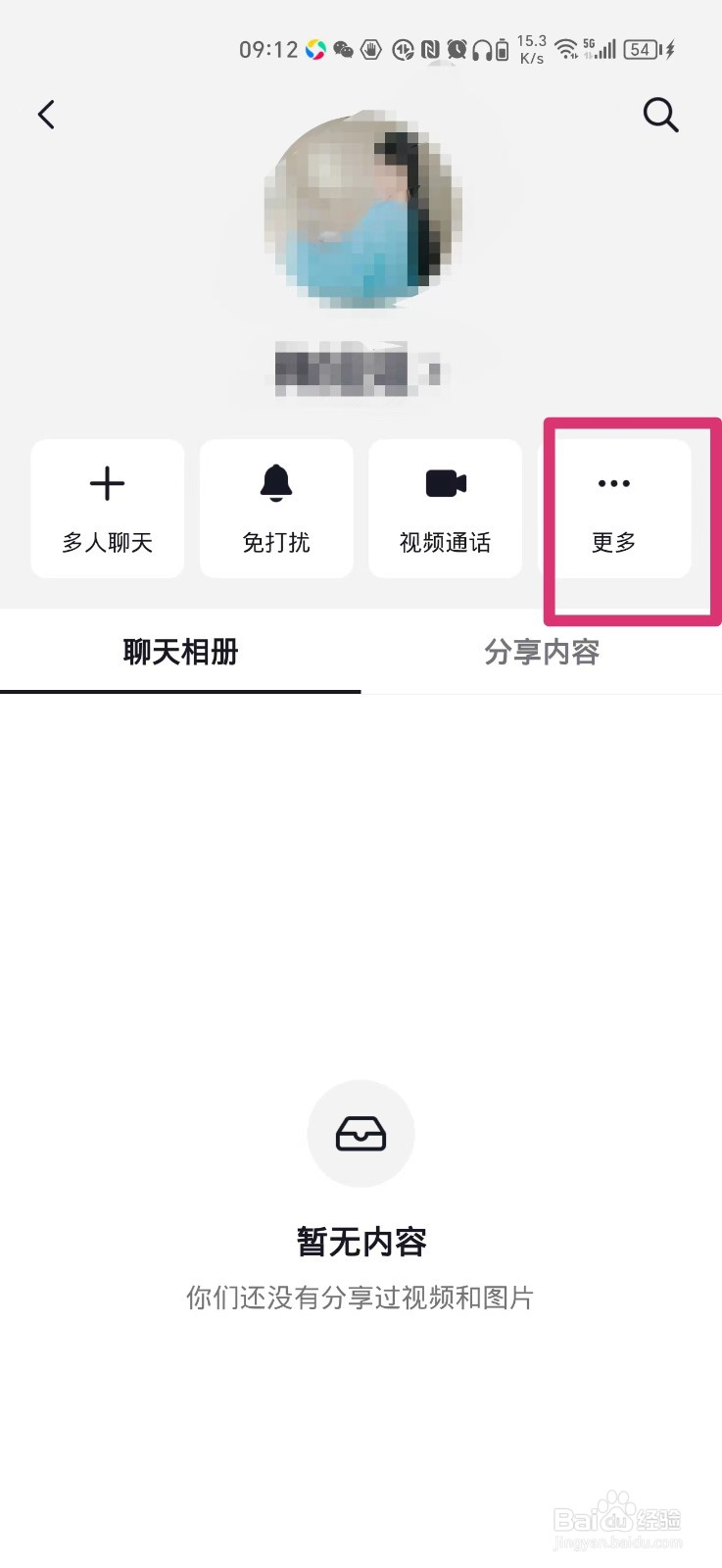
Task: Toggle 免打扰 do-not-disturb mode
Action: coord(275,509)
